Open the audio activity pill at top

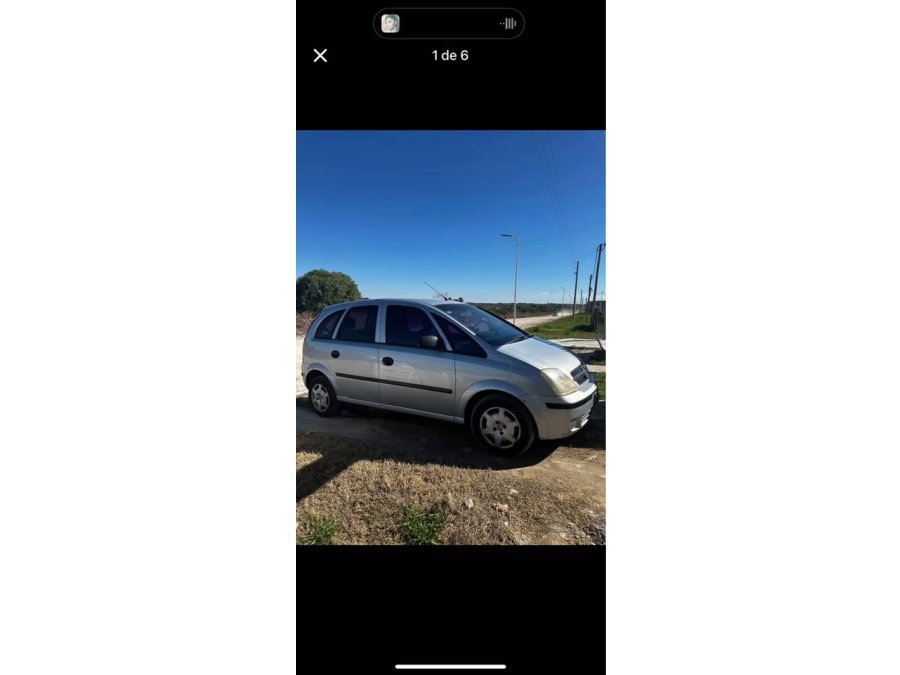449,23
